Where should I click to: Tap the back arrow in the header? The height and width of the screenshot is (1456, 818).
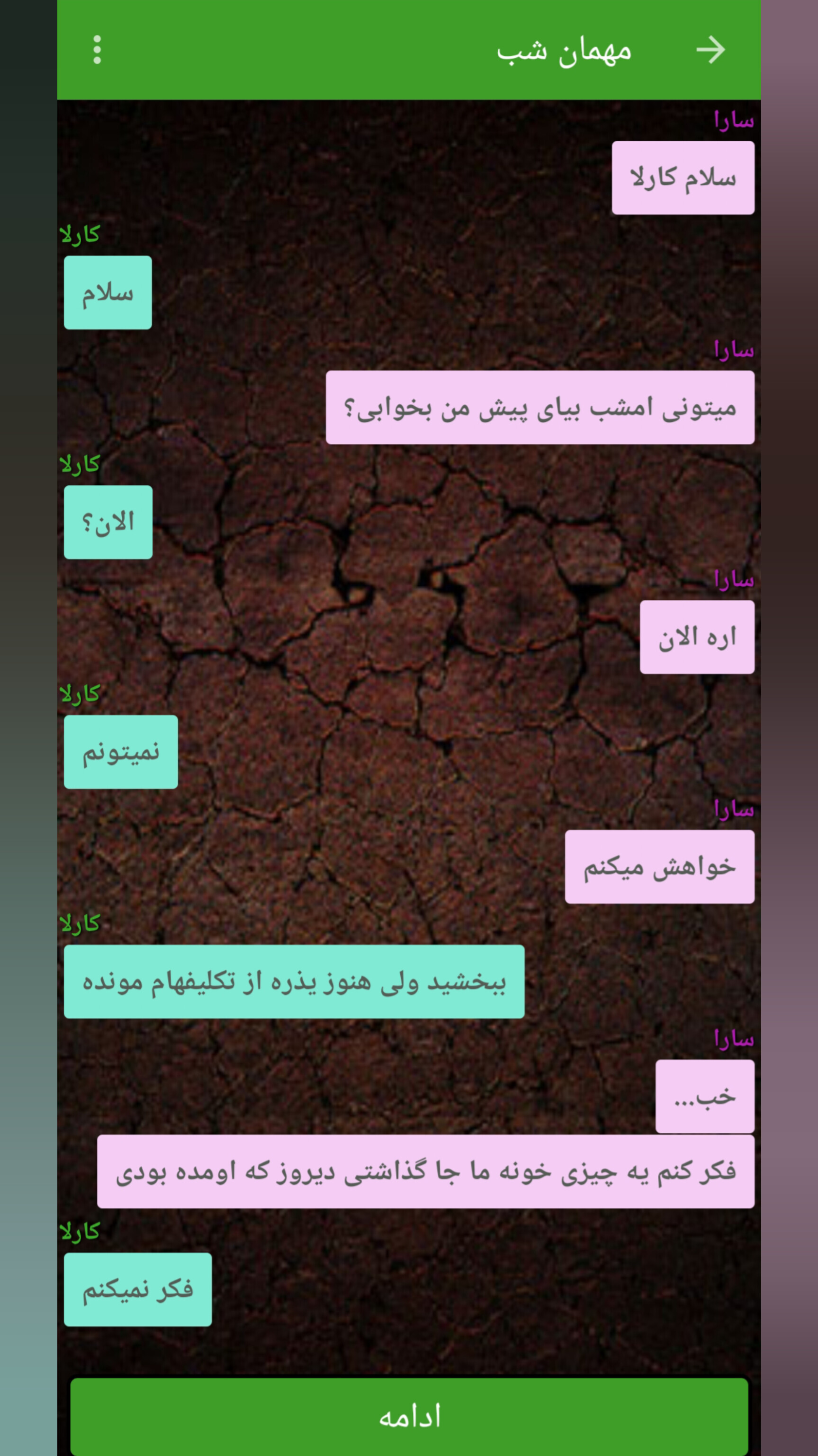coord(710,50)
